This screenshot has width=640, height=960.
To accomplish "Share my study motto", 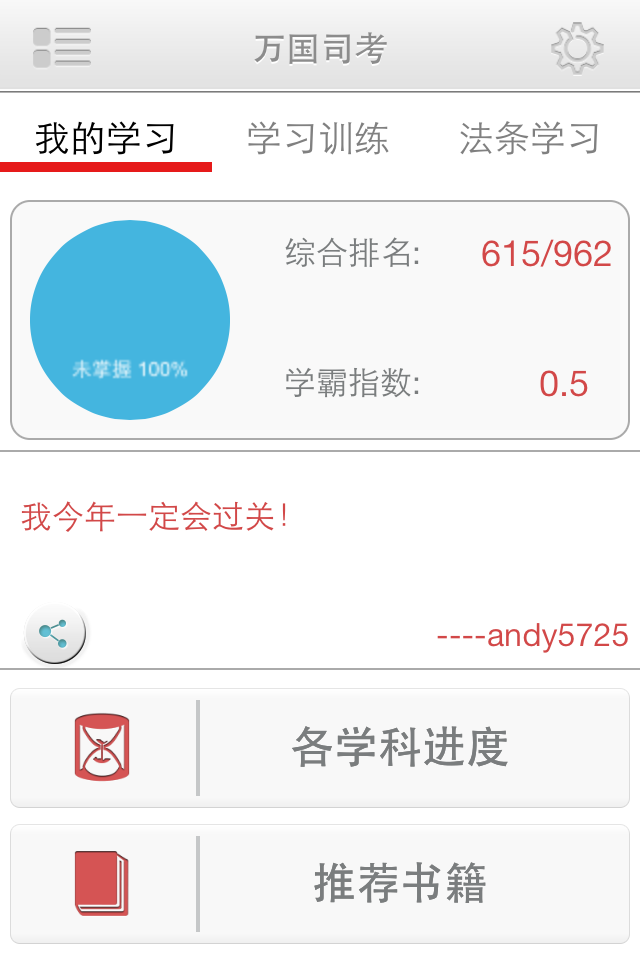I will (x=54, y=633).
